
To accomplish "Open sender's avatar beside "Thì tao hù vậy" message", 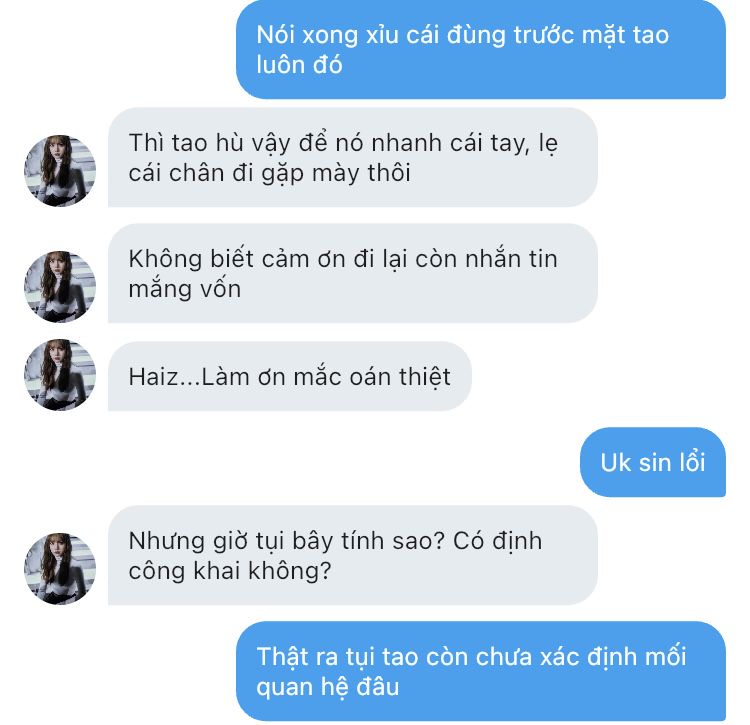I will click(x=60, y=171).
